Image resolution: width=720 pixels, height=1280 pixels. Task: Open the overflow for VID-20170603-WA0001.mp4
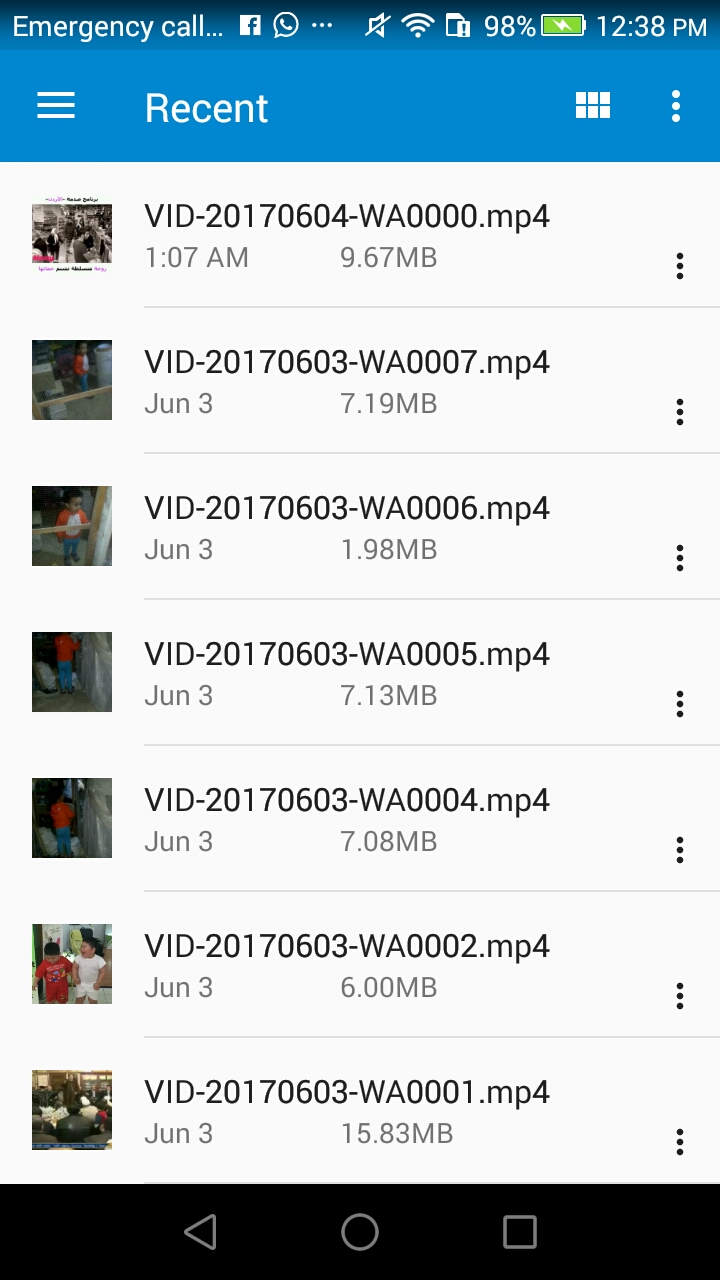(x=680, y=1142)
